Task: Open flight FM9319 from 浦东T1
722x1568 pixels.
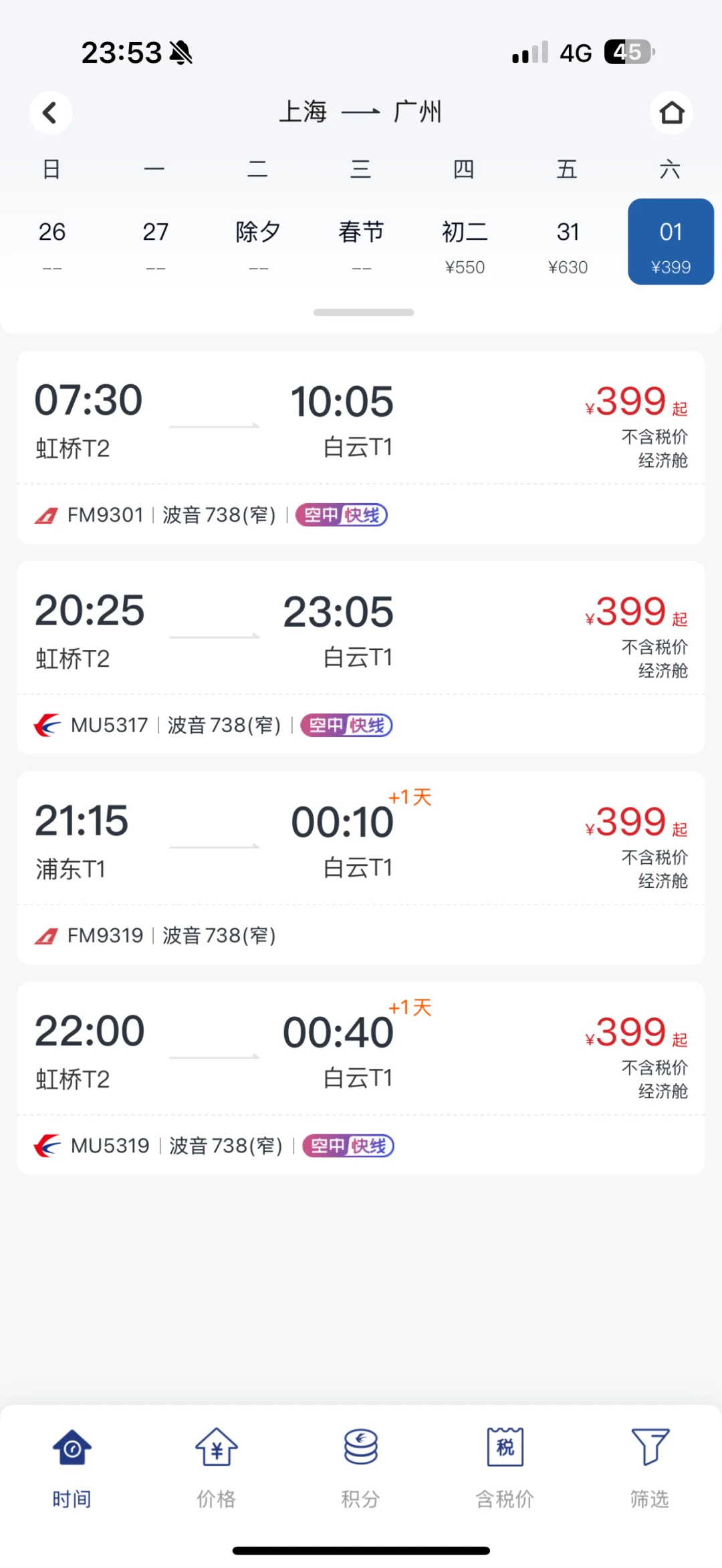Action: pyautogui.click(x=361, y=868)
